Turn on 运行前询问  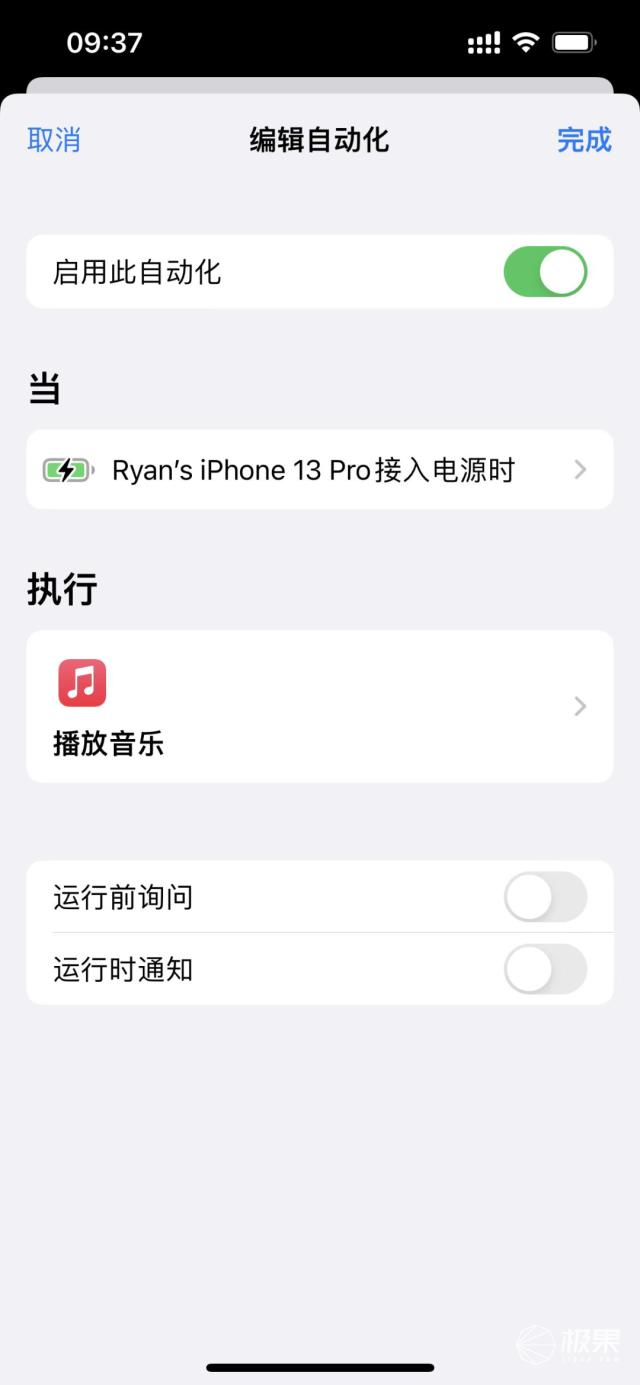[545, 897]
